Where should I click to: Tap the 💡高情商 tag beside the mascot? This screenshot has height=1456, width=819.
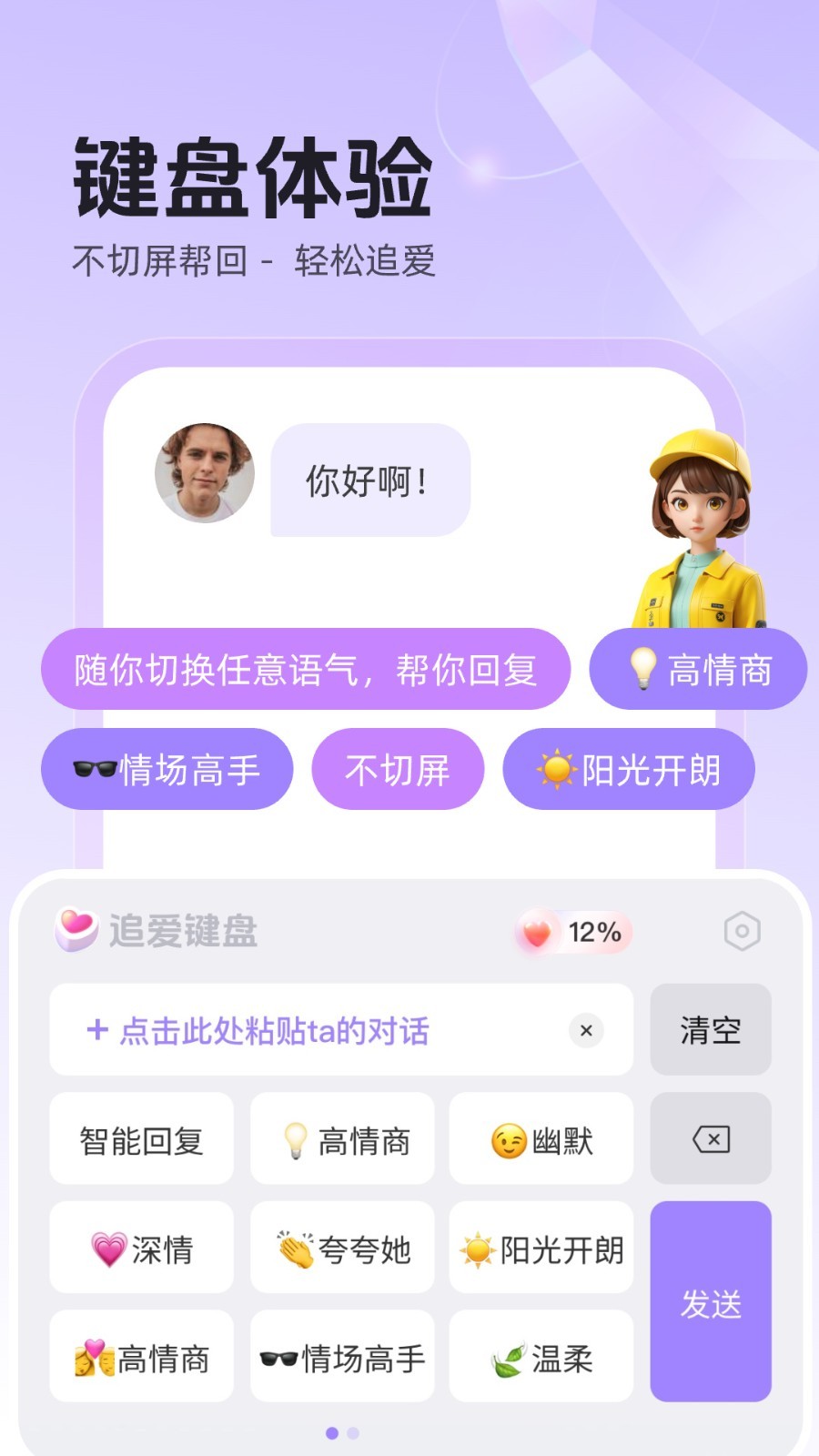[x=697, y=670]
